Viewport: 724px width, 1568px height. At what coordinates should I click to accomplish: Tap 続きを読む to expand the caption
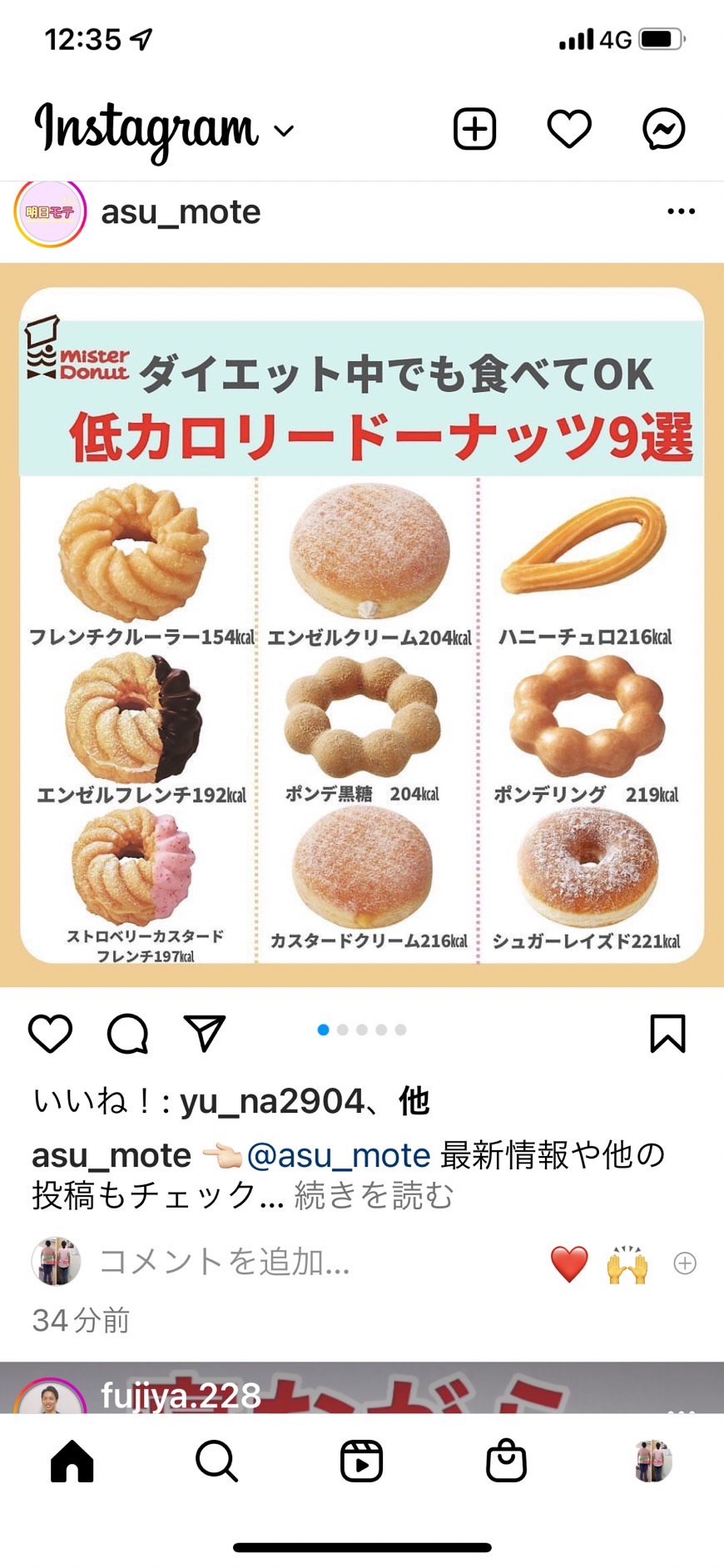point(374,1195)
